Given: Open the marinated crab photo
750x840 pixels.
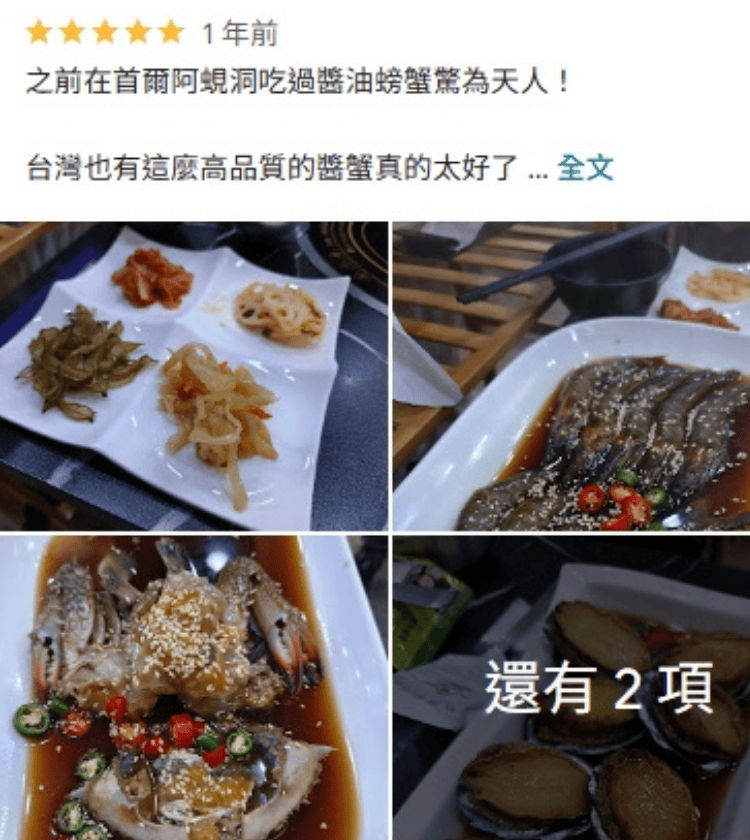Looking at the screenshot, I should tap(193, 688).
